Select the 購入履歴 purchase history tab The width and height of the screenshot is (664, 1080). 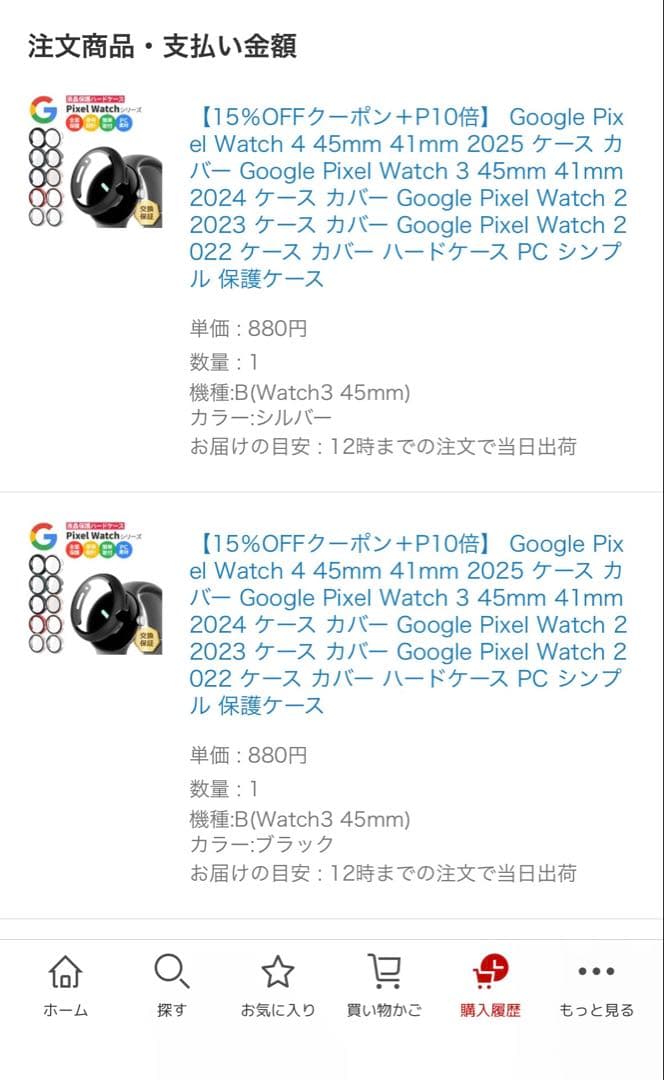click(490, 985)
